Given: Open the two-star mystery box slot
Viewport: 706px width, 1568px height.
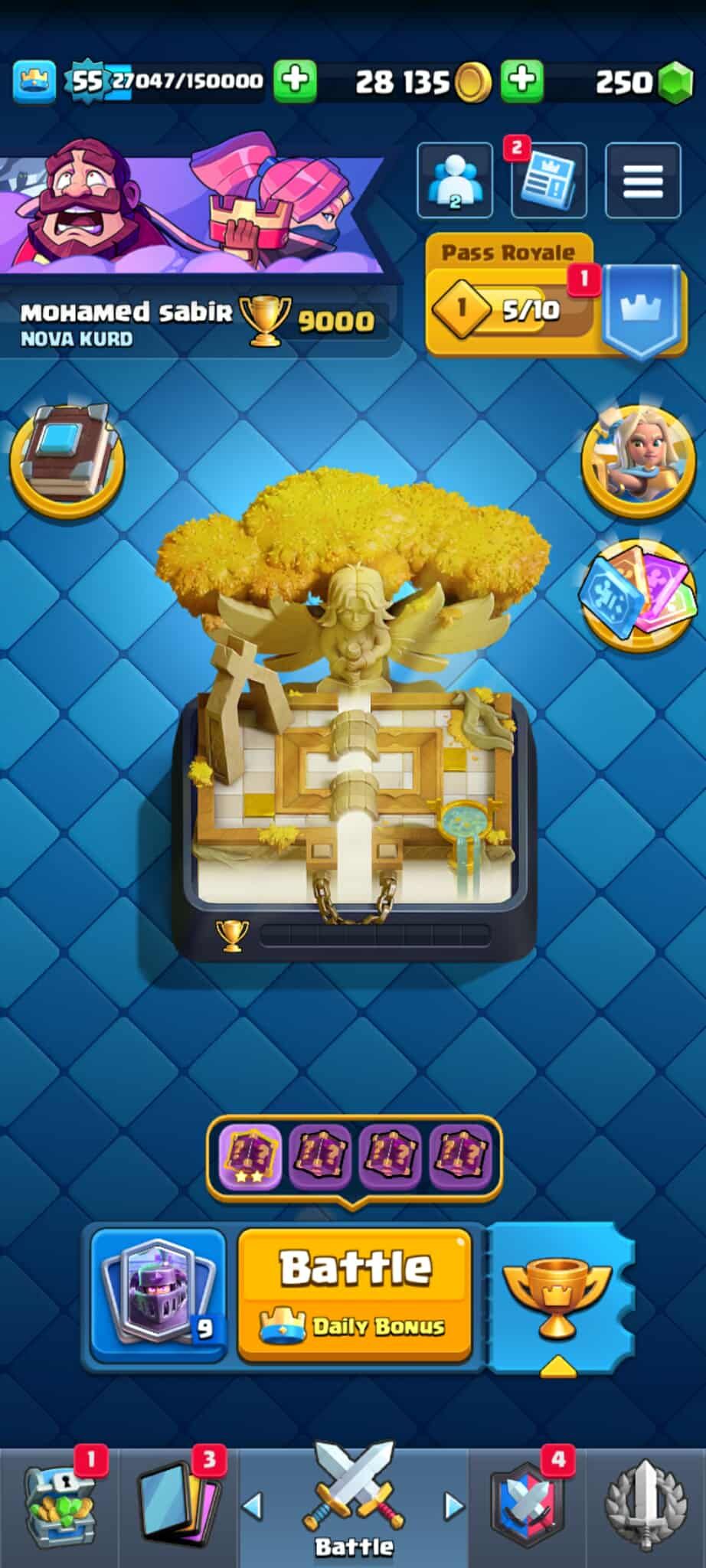Looking at the screenshot, I should pos(250,1155).
